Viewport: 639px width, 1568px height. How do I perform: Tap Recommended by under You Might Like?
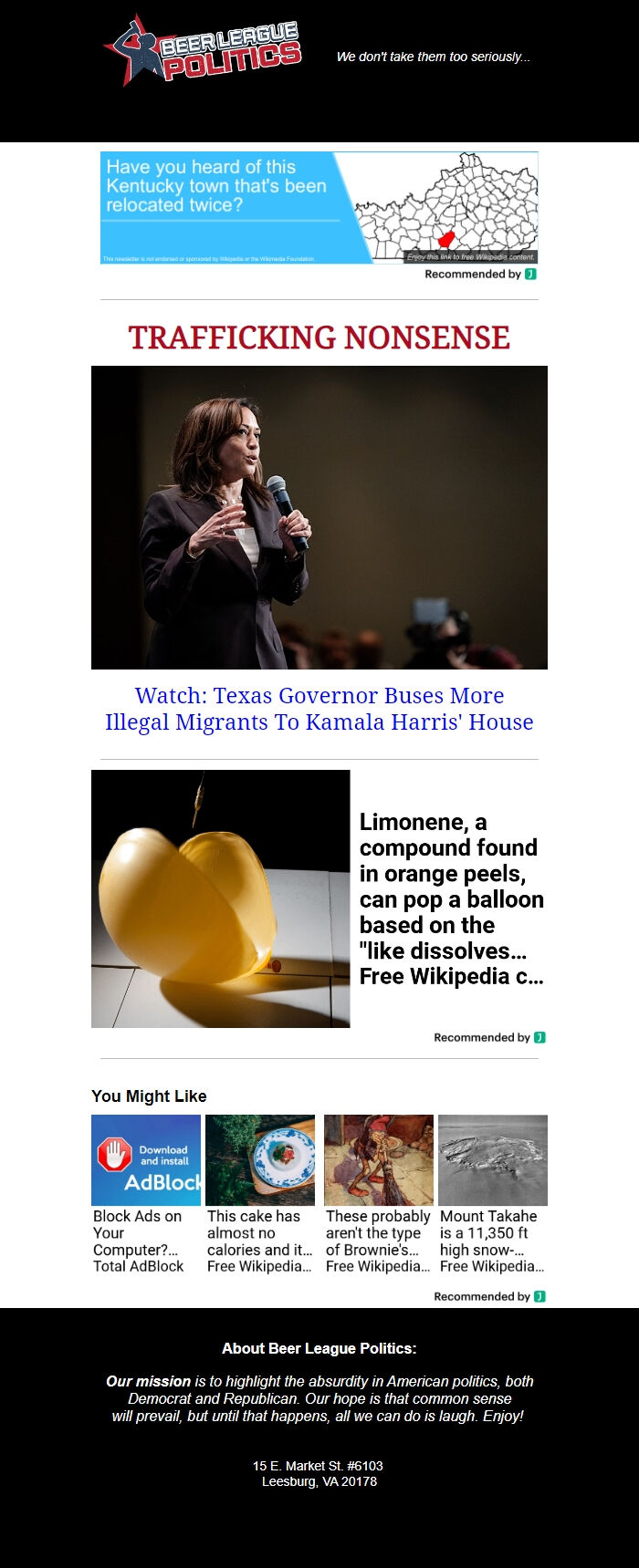tap(488, 1296)
